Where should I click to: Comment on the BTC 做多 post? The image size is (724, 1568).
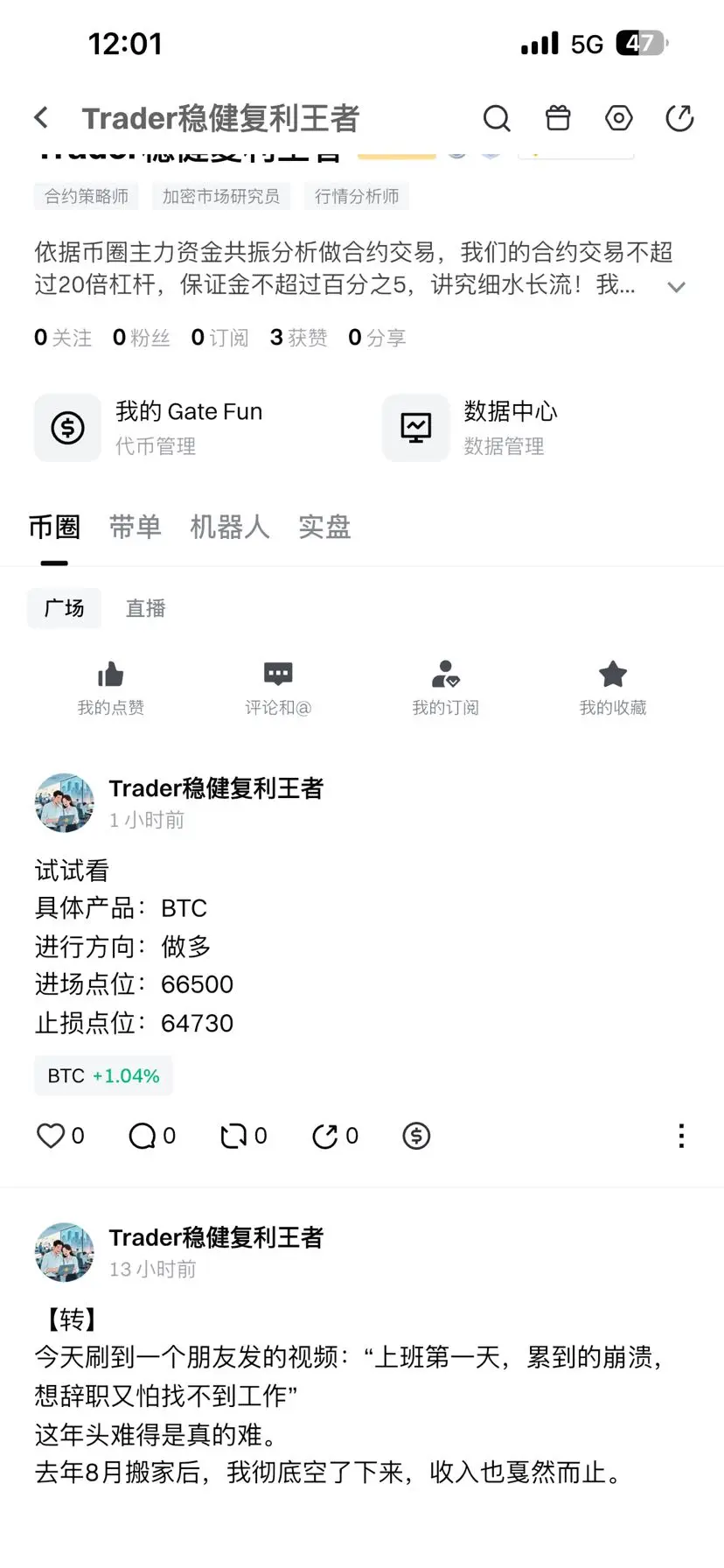coord(143,1136)
